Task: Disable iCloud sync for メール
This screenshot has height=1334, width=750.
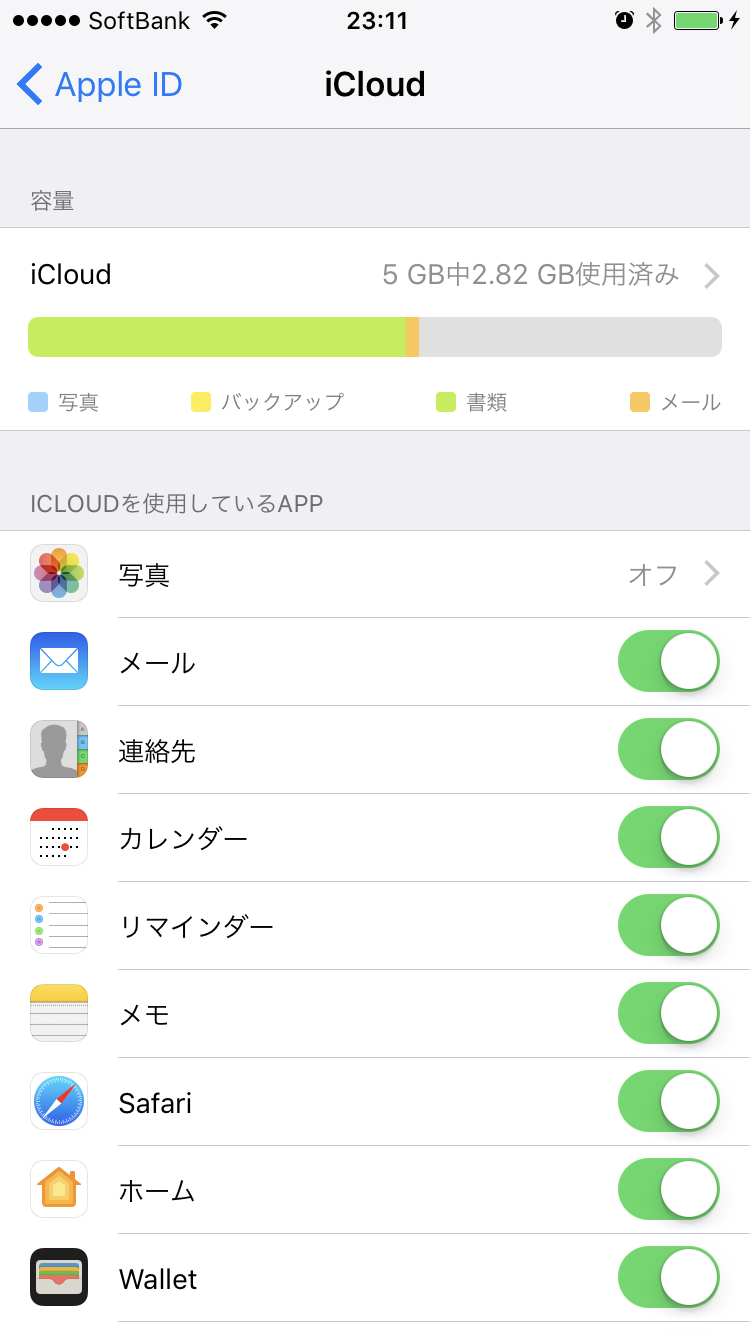Action: point(668,661)
